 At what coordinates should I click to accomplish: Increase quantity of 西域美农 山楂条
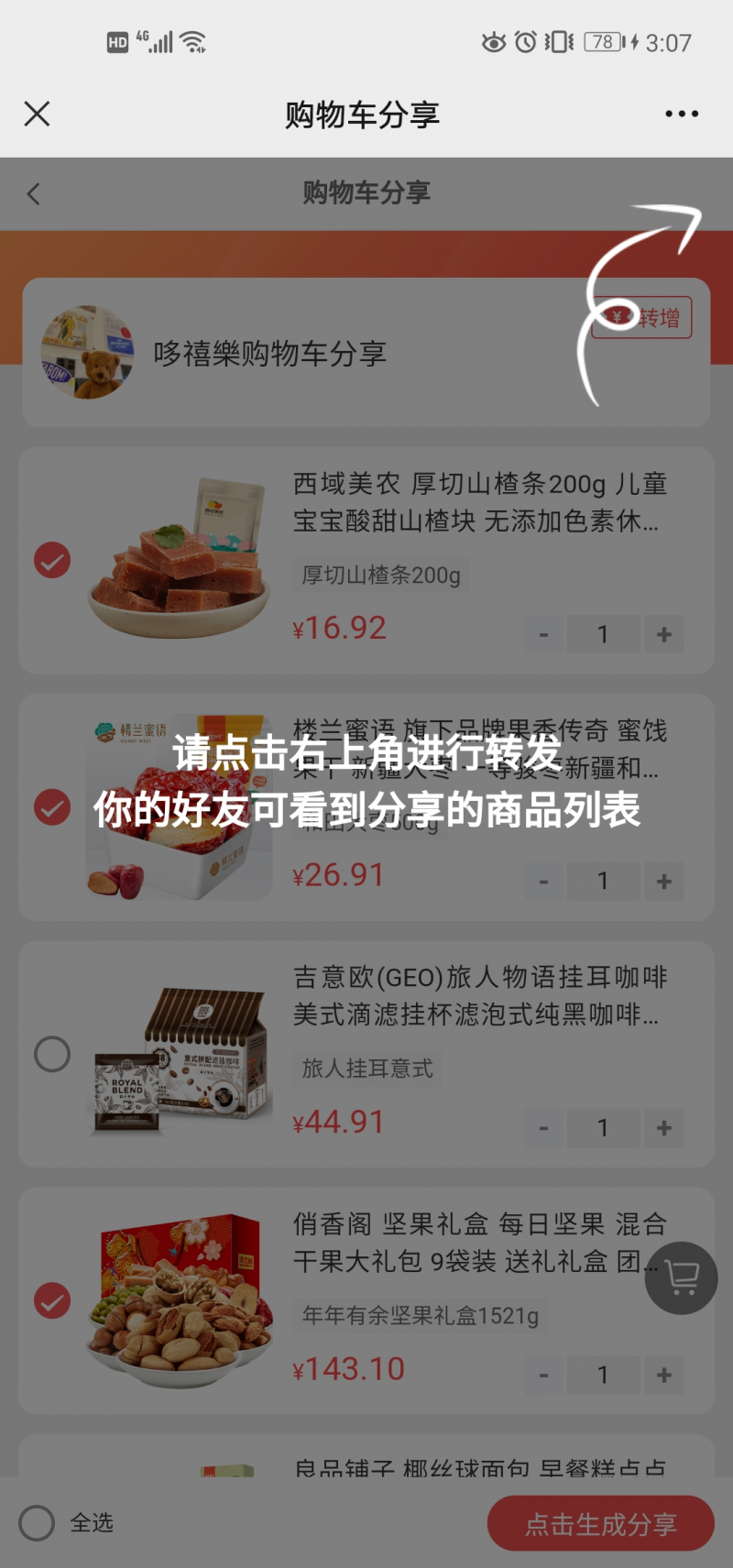click(x=664, y=634)
